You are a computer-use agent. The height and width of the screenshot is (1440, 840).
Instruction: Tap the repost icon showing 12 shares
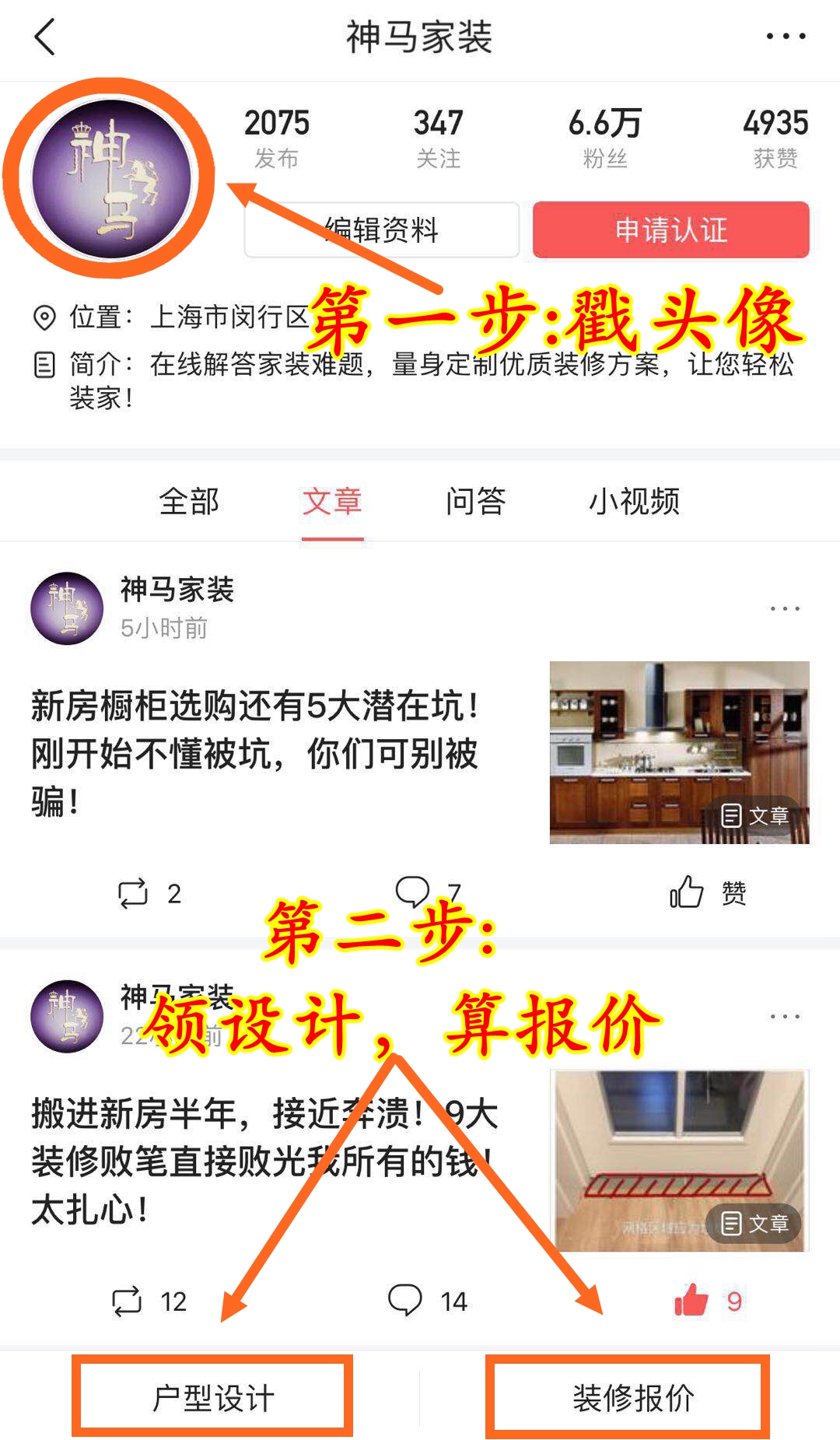pos(130,1299)
